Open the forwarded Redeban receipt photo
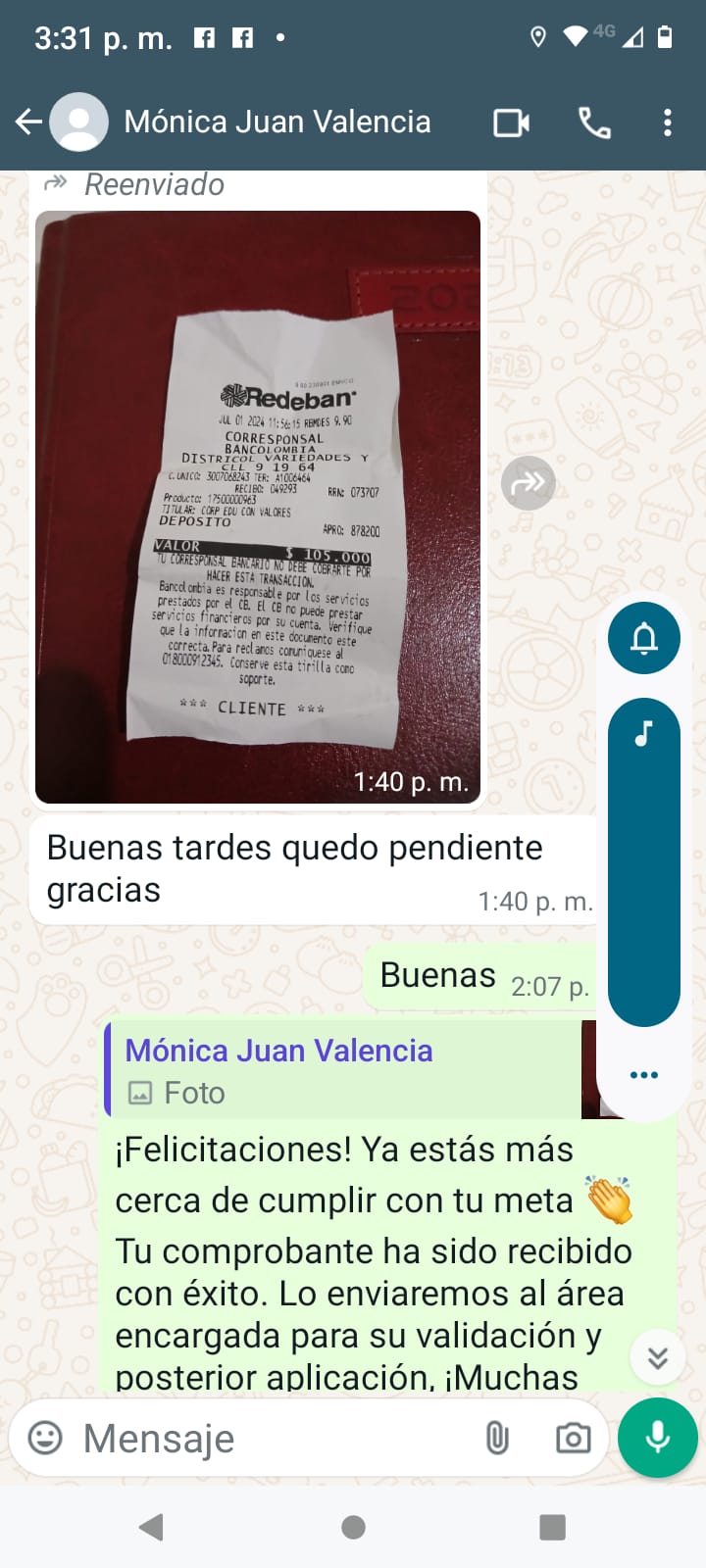 [x=258, y=507]
